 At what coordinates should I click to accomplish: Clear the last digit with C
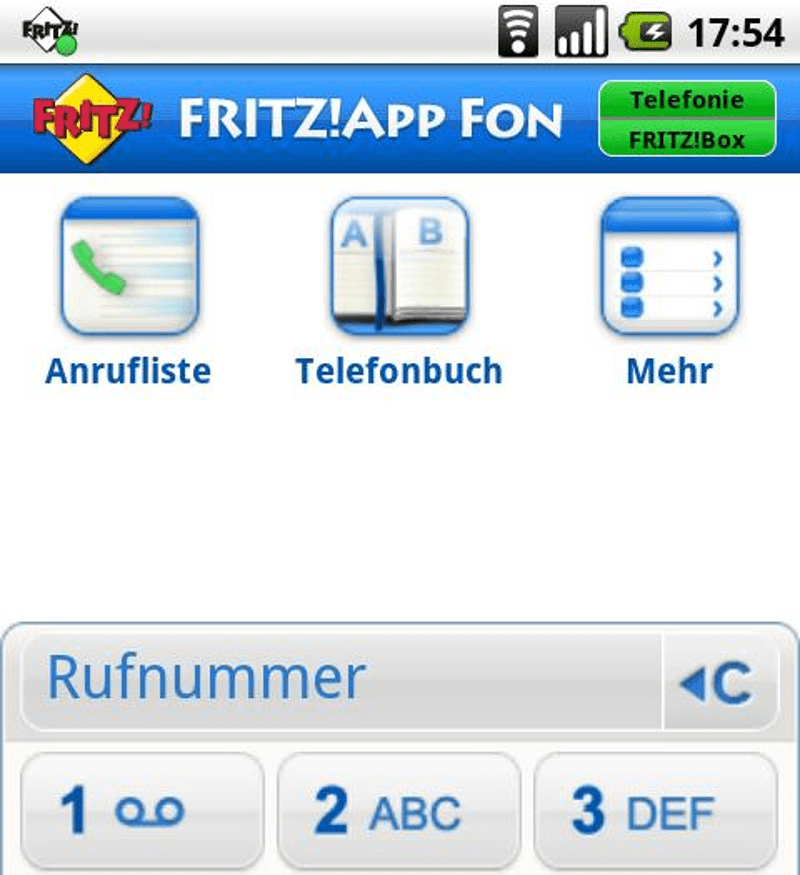[x=719, y=683]
